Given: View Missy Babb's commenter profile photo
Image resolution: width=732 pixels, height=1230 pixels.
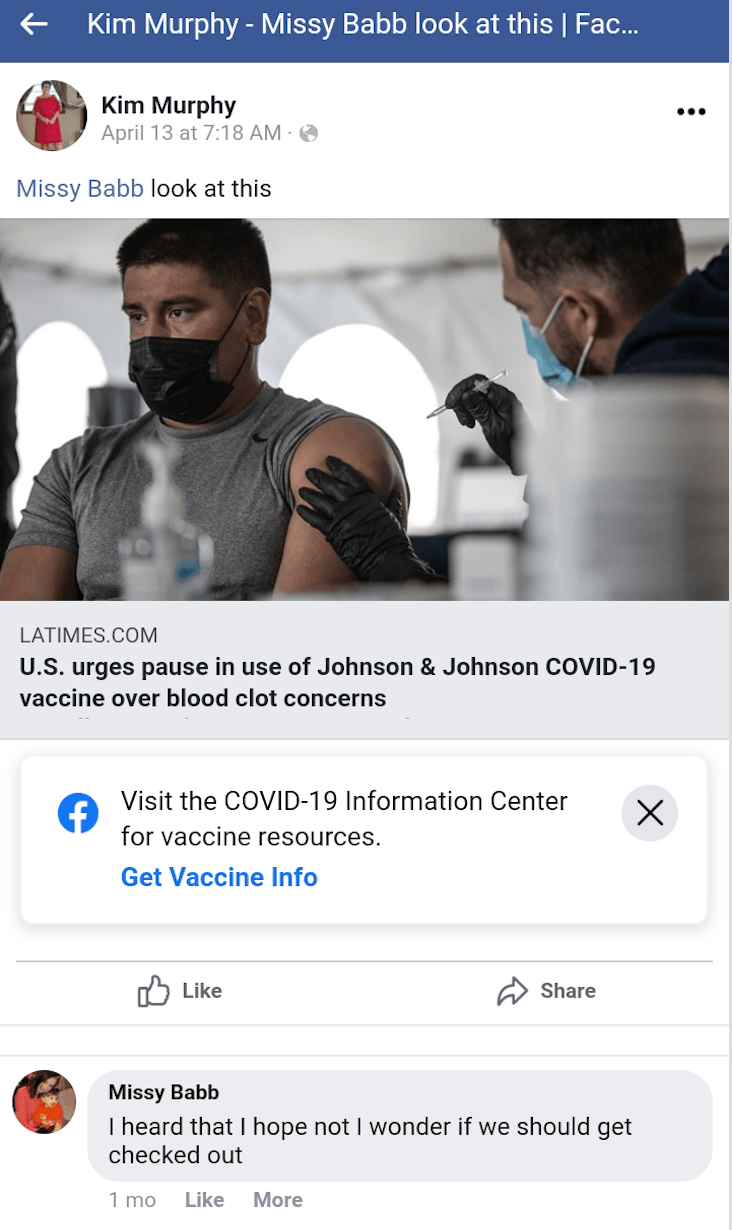Looking at the screenshot, I should point(44,1102).
